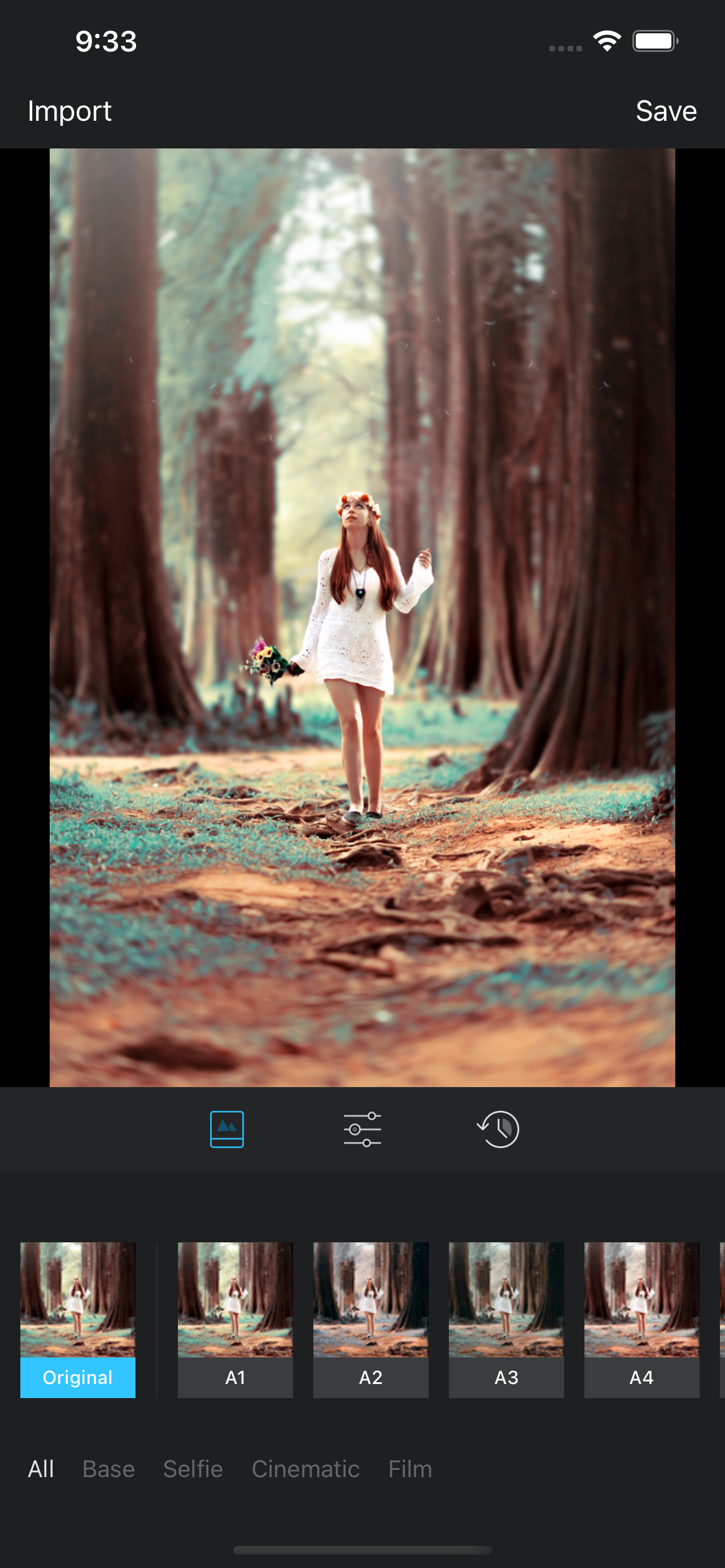Save the edited photo
Screen dimensions: 725x1568
pyautogui.click(x=666, y=111)
